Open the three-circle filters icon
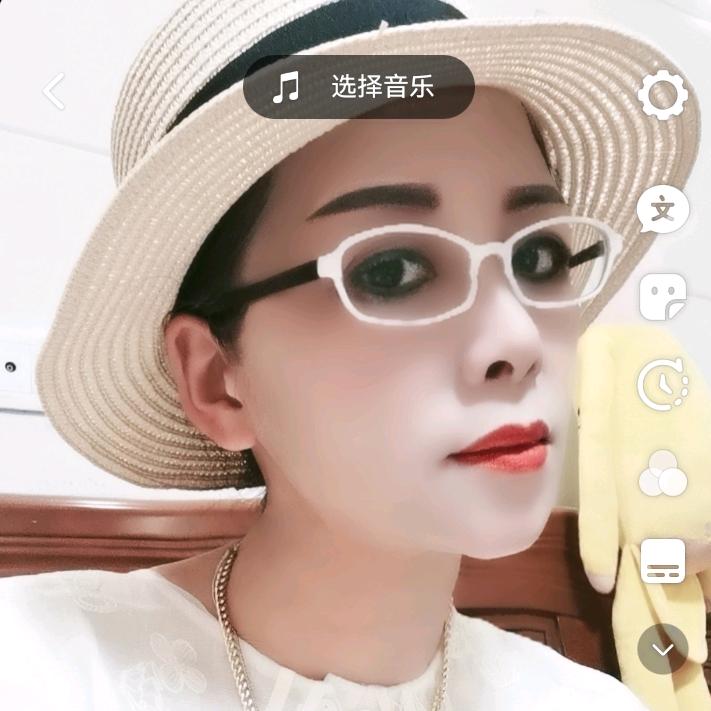Viewport: 711px width, 711px height. coord(662,473)
